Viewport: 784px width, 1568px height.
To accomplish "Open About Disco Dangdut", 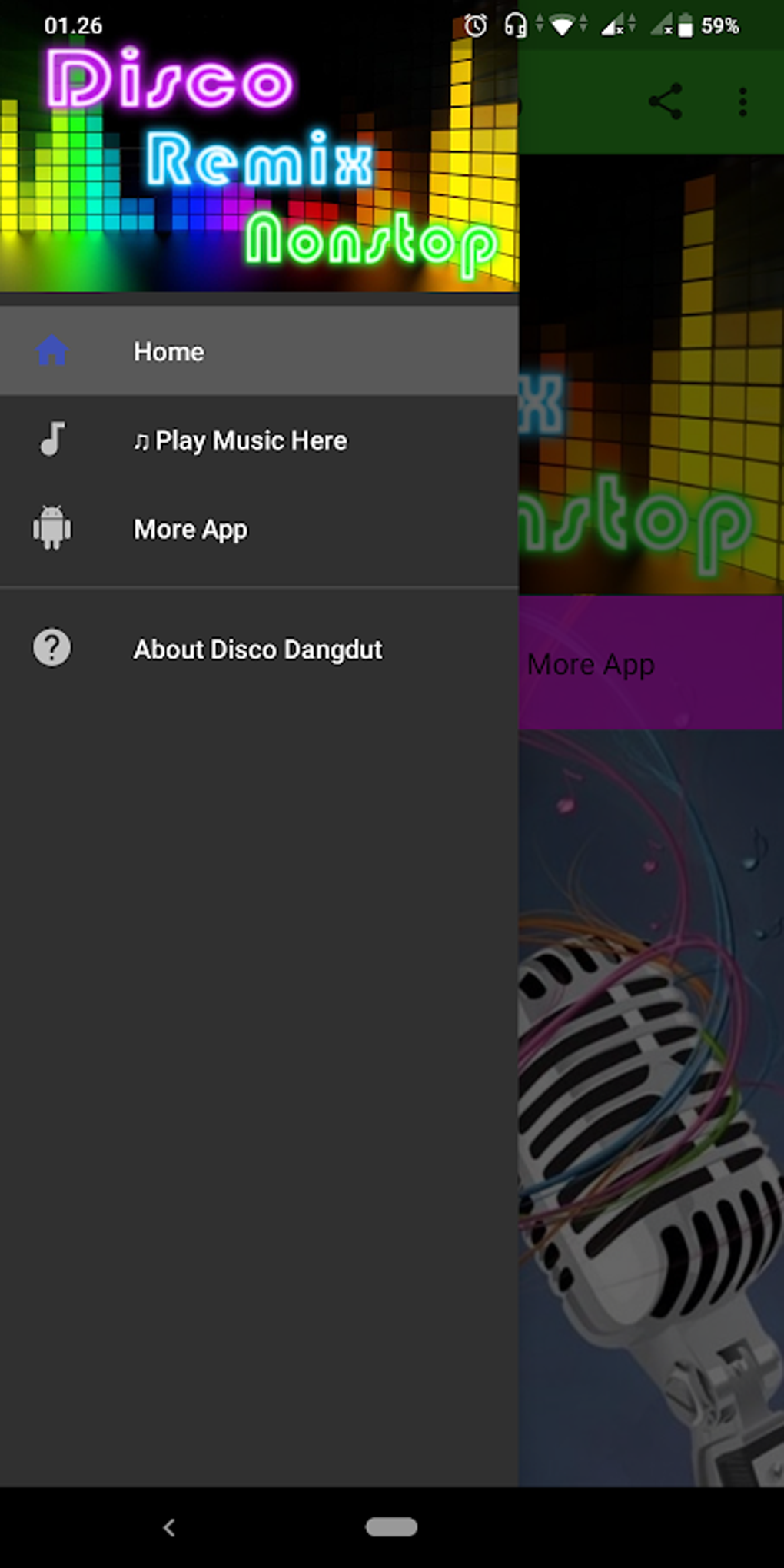I will click(x=257, y=649).
